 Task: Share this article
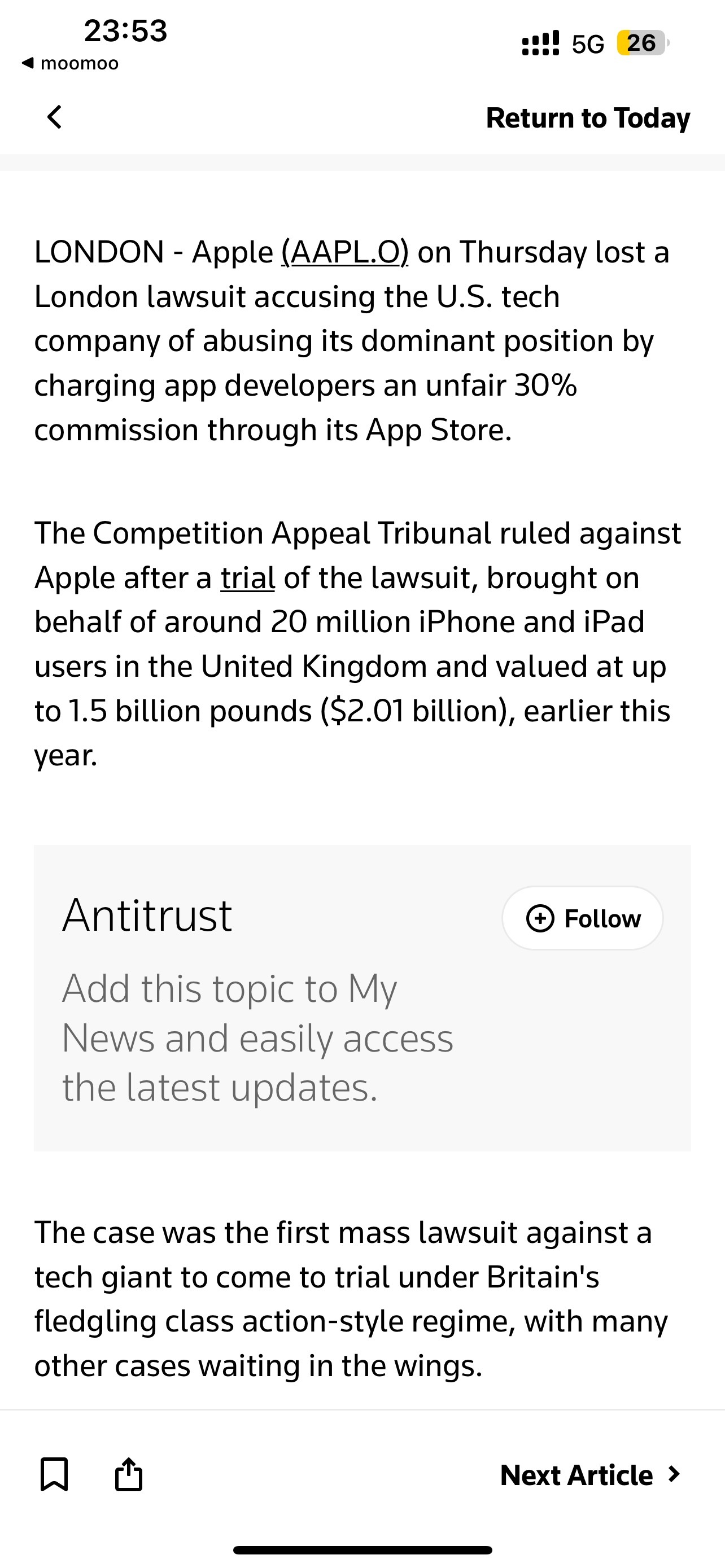click(128, 1474)
